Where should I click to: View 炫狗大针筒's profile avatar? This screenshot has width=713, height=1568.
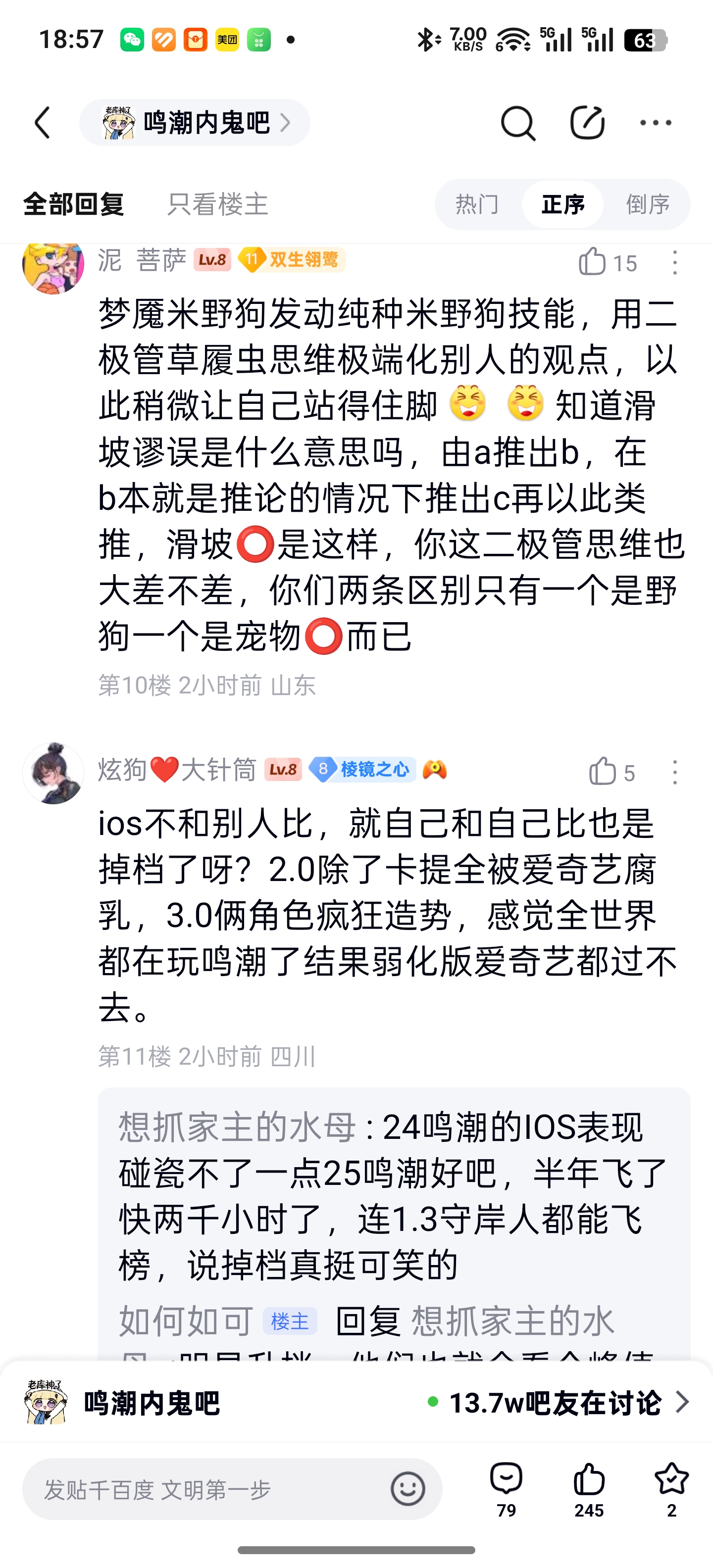tap(53, 773)
